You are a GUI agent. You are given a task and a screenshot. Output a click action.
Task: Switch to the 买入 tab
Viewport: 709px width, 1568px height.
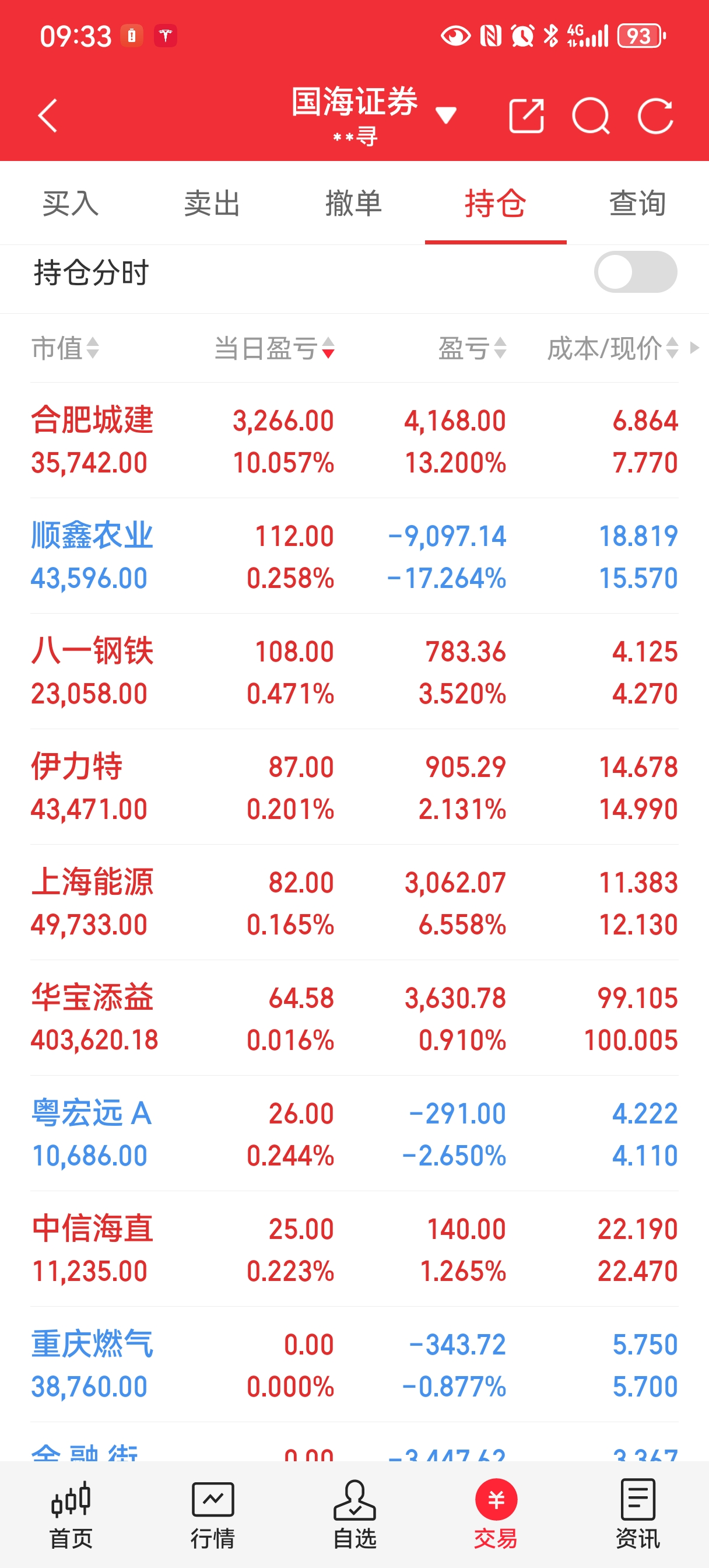tap(71, 204)
